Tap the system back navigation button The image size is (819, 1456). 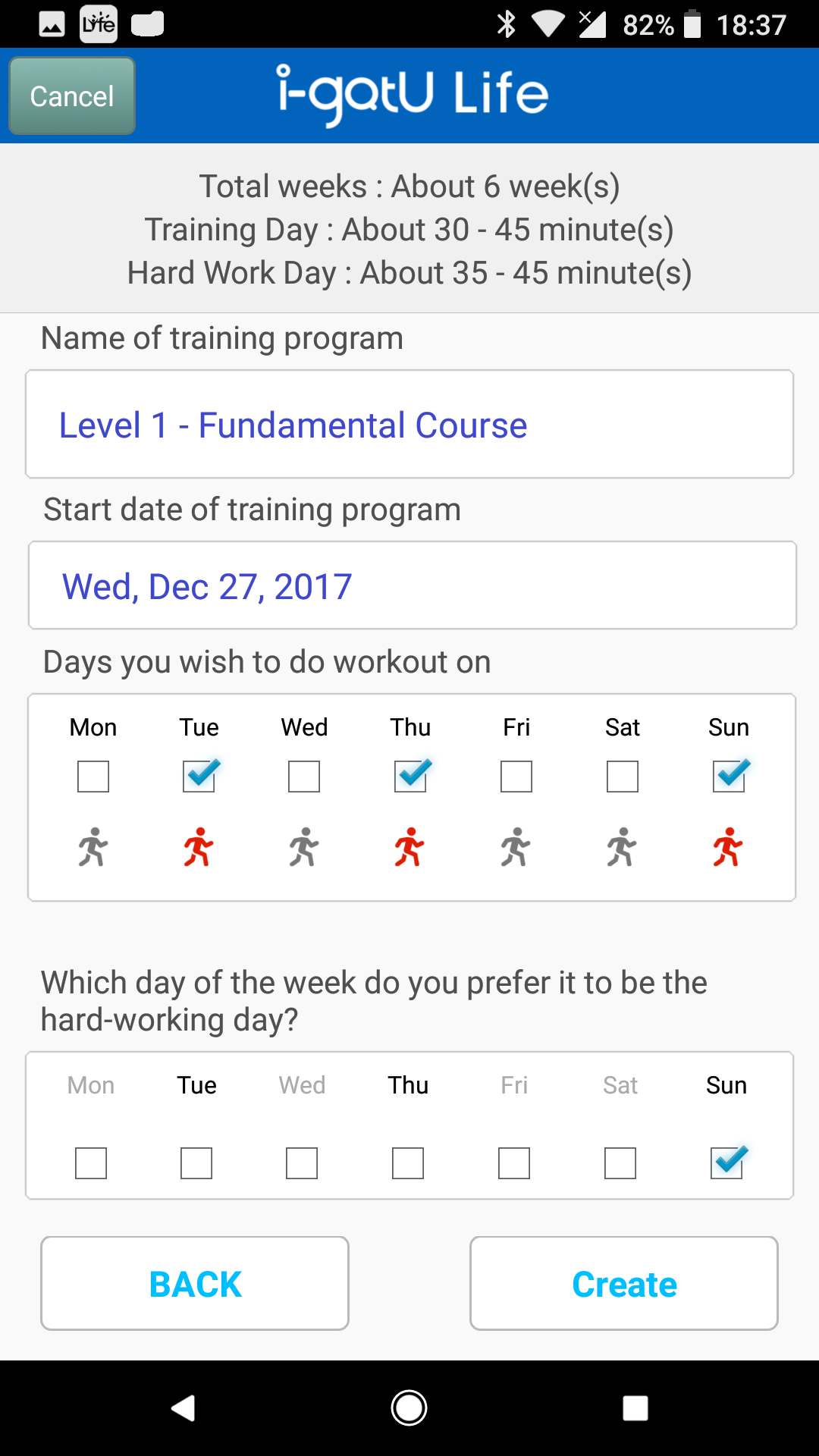click(184, 1408)
